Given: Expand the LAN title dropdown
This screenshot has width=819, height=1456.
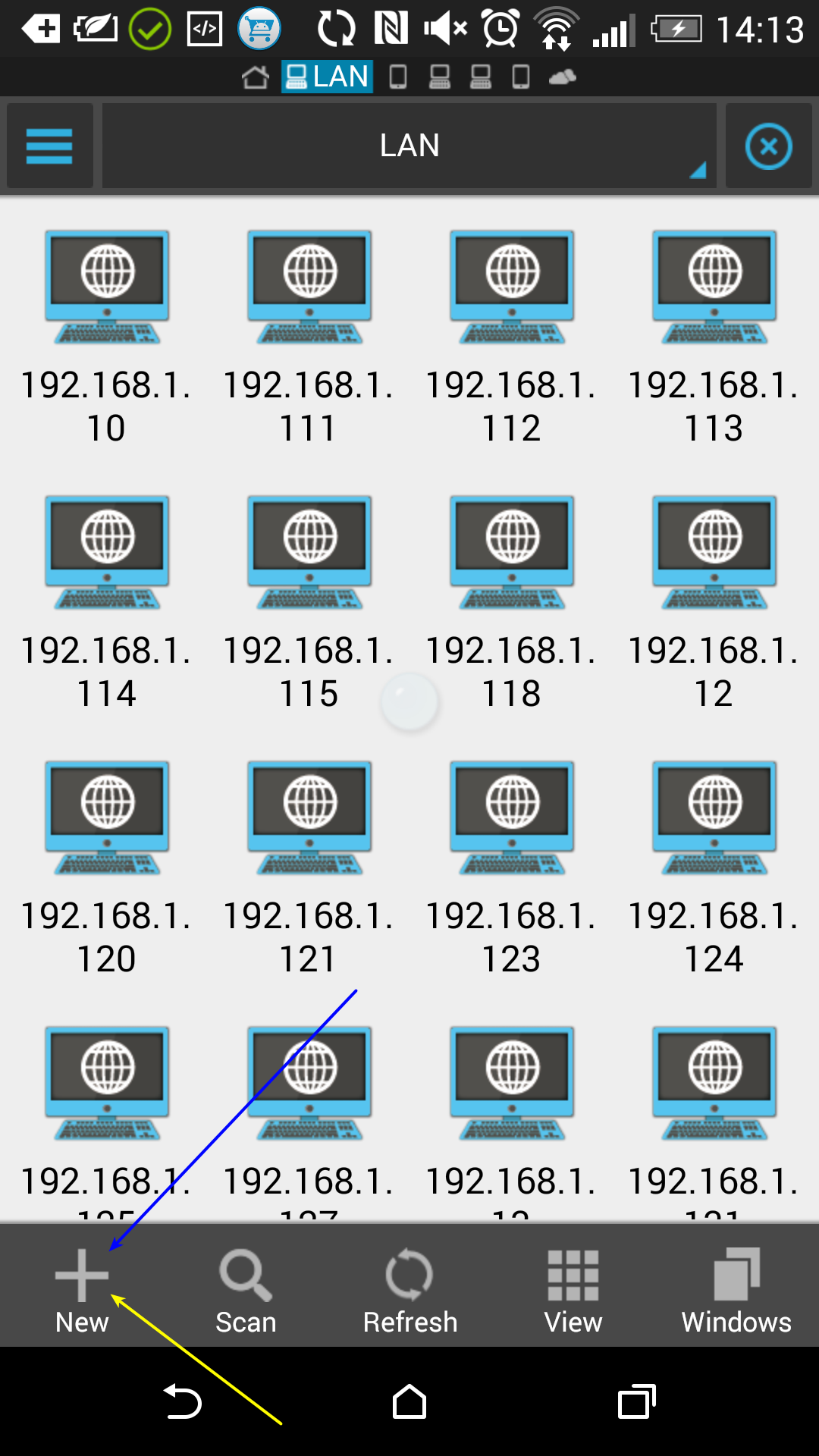Looking at the screenshot, I should tap(409, 146).
